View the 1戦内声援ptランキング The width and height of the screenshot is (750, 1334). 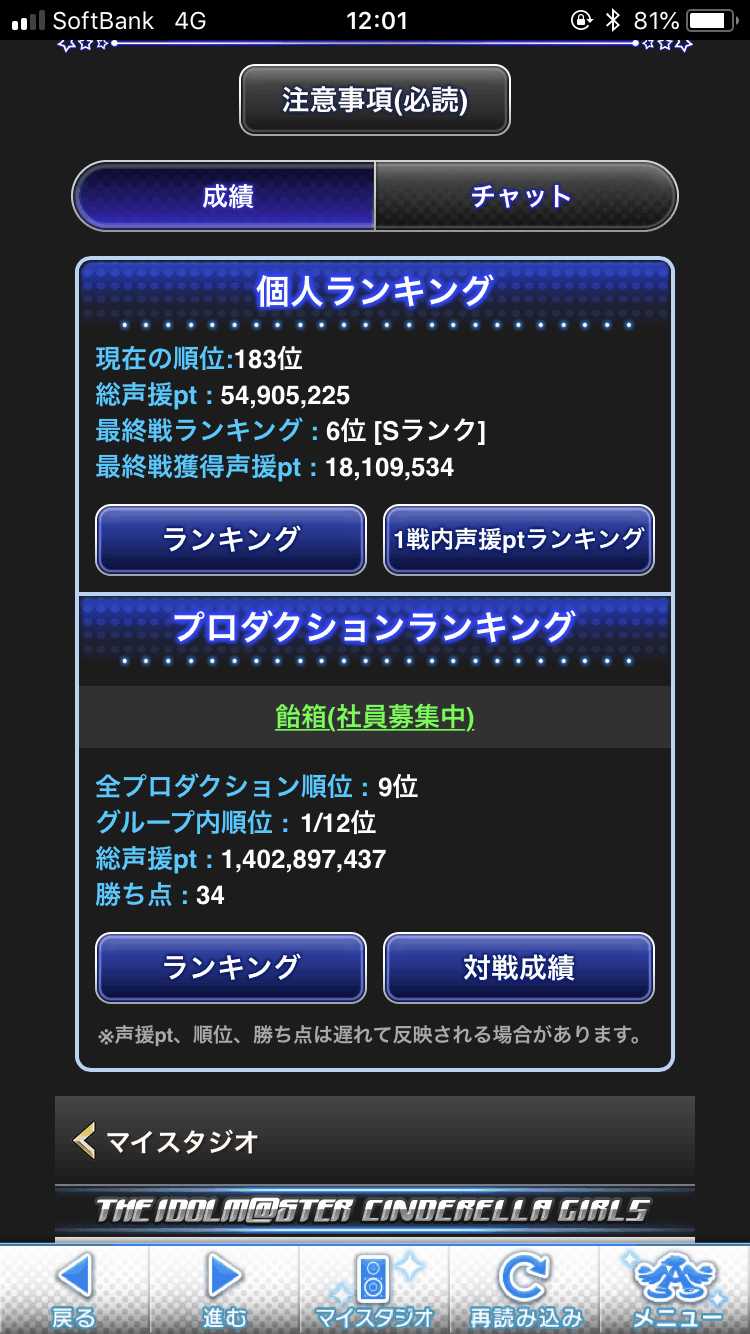pyautogui.click(x=519, y=540)
